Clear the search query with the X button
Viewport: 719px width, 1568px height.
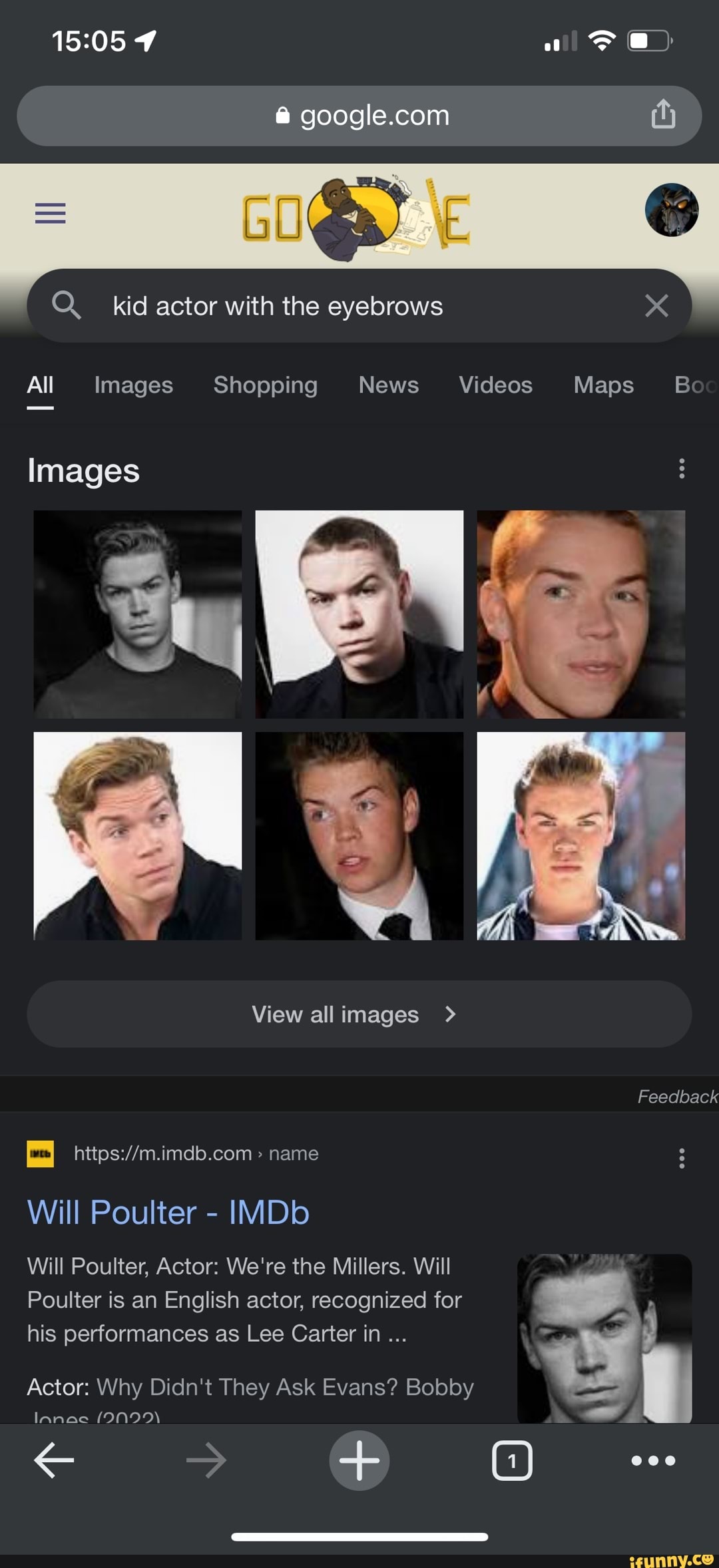[x=657, y=305]
